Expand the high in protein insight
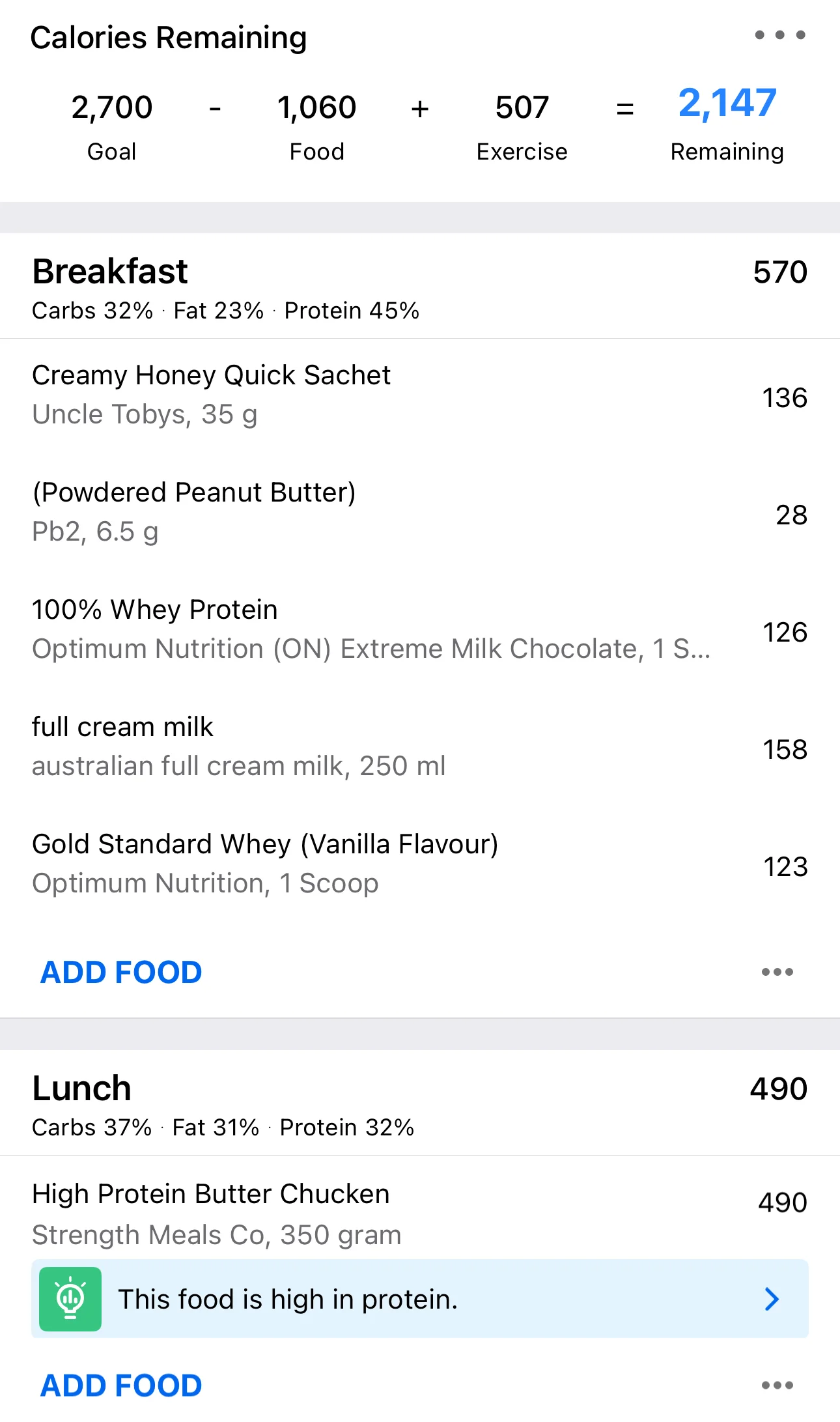Screen dimensions: 840x1422 [419, 1299]
